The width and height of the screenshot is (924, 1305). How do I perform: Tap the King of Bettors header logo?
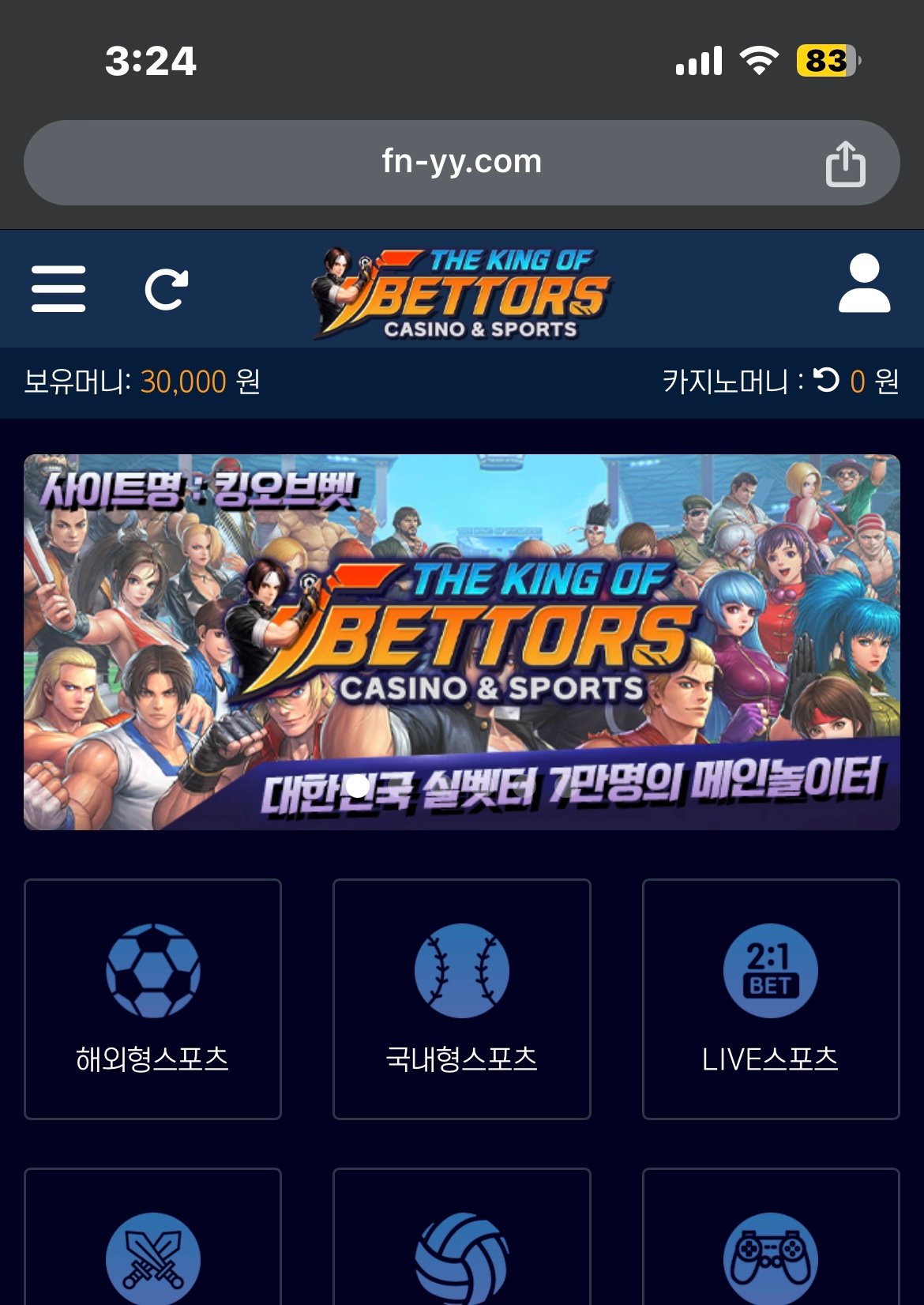pyautogui.click(x=461, y=292)
